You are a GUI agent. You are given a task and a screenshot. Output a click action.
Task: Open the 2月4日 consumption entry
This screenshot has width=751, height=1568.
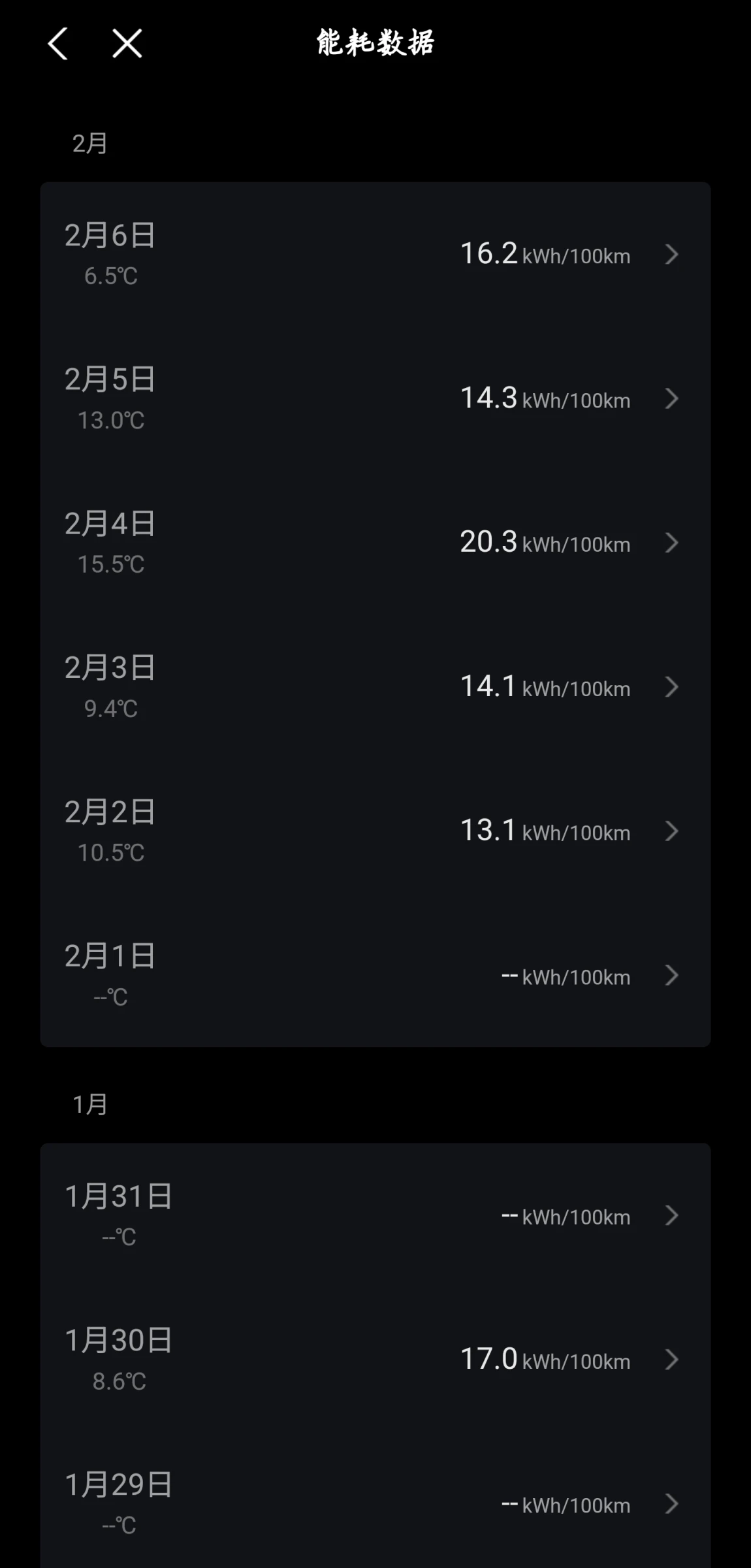pos(375,543)
